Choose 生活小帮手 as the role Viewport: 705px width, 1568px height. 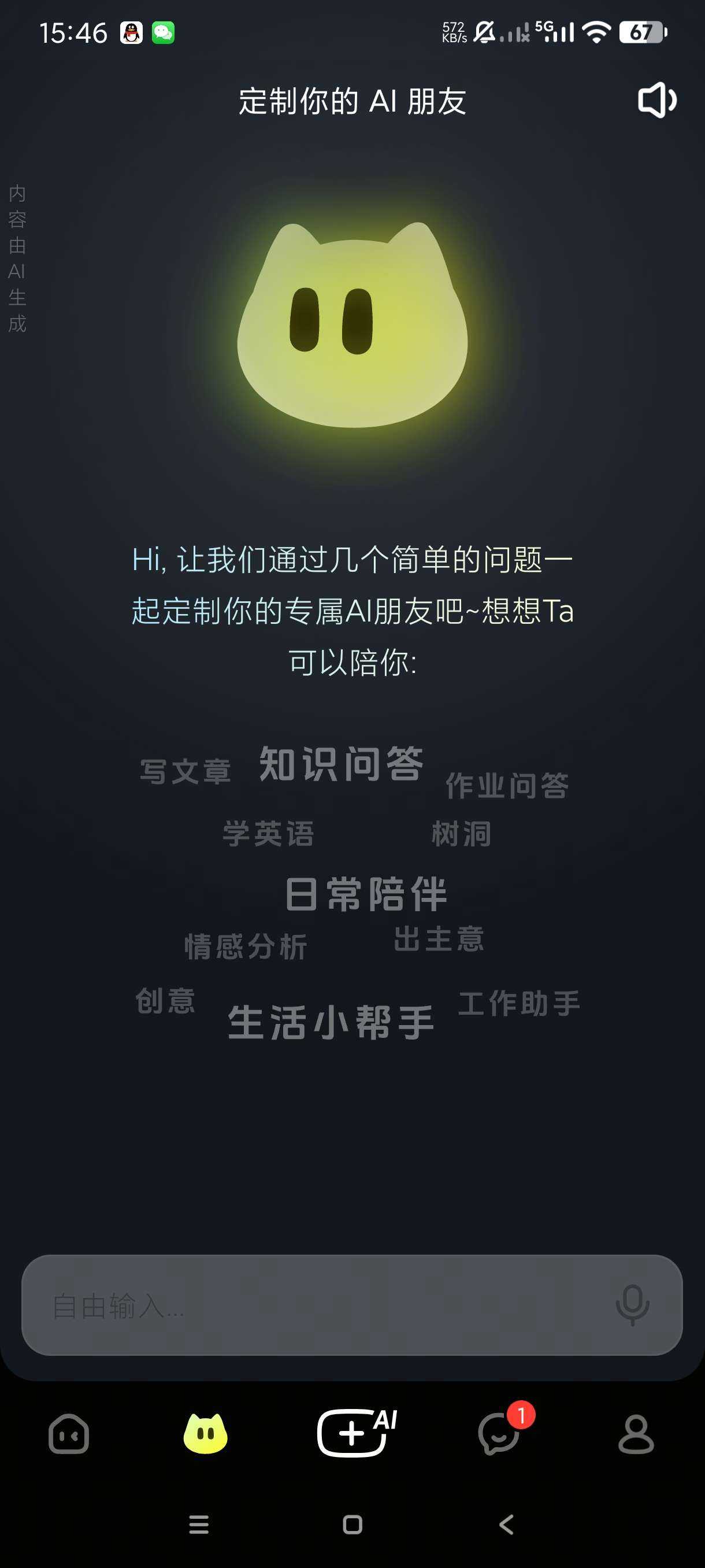click(331, 1023)
